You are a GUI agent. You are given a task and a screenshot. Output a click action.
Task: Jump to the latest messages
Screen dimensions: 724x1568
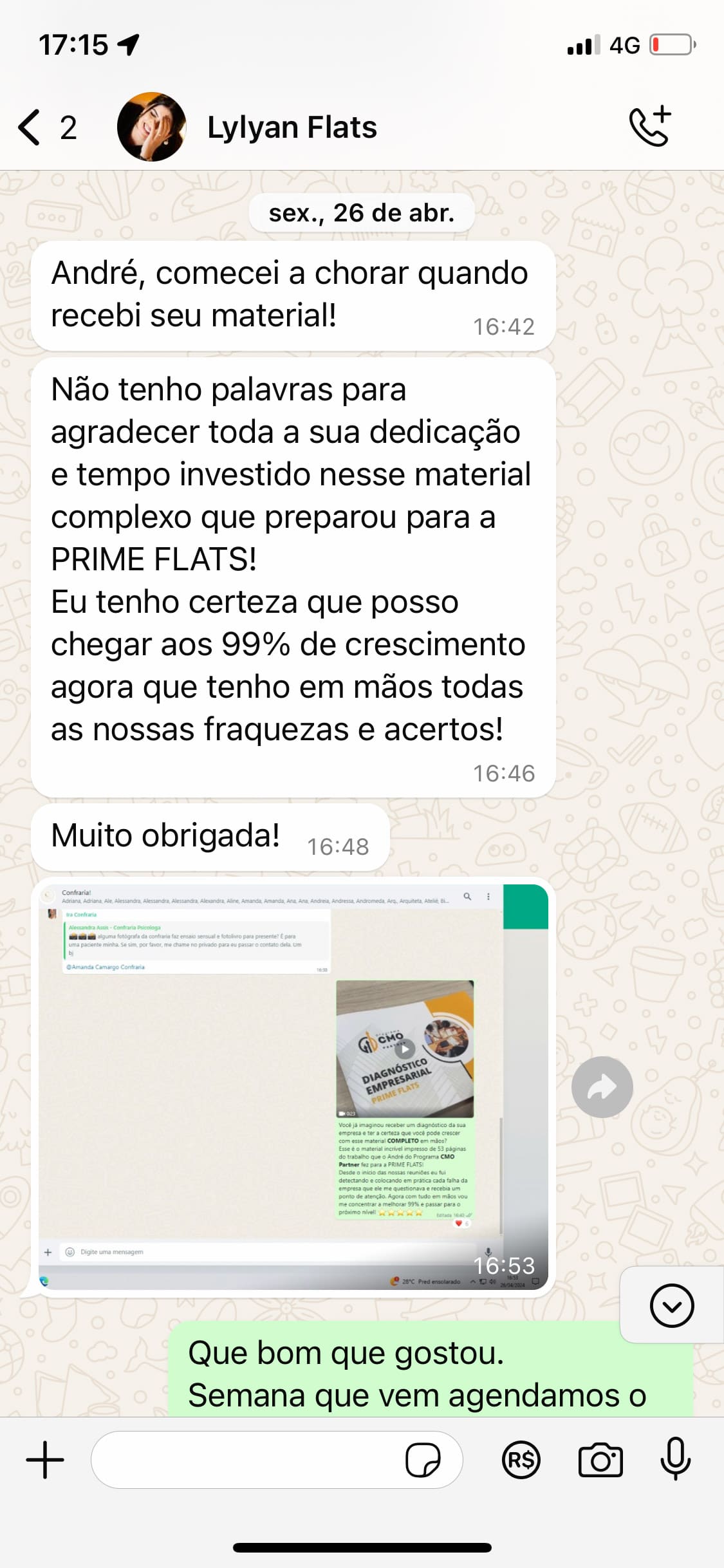coord(671,1305)
